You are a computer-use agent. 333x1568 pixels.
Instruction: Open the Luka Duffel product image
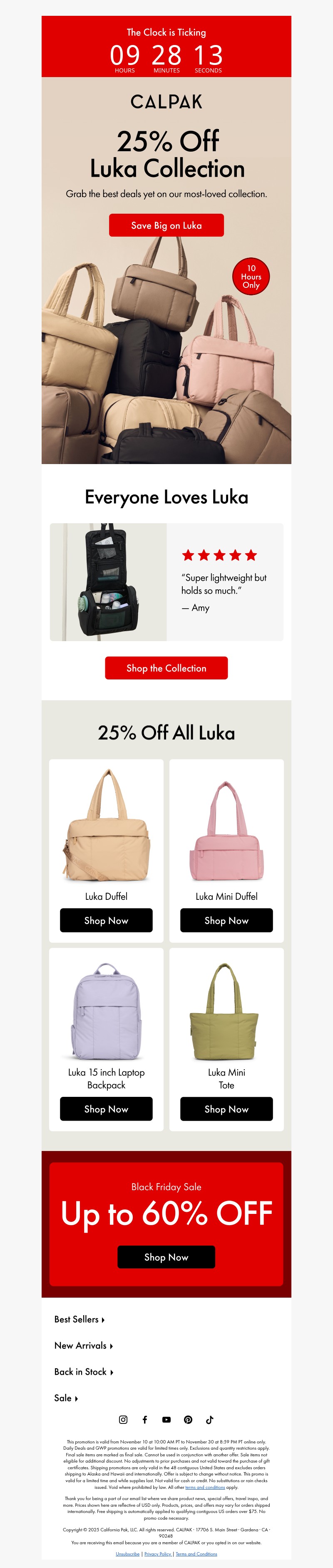click(106, 825)
